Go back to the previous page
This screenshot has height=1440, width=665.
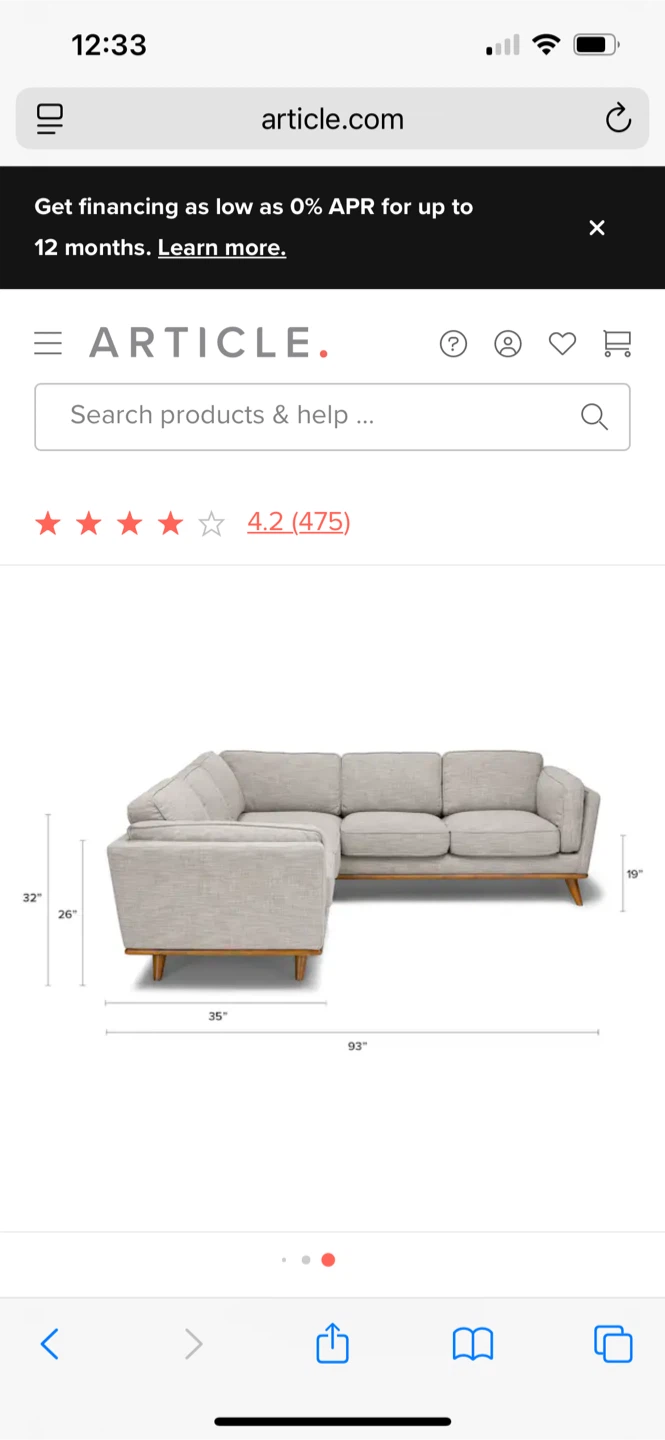[50, 1344]
